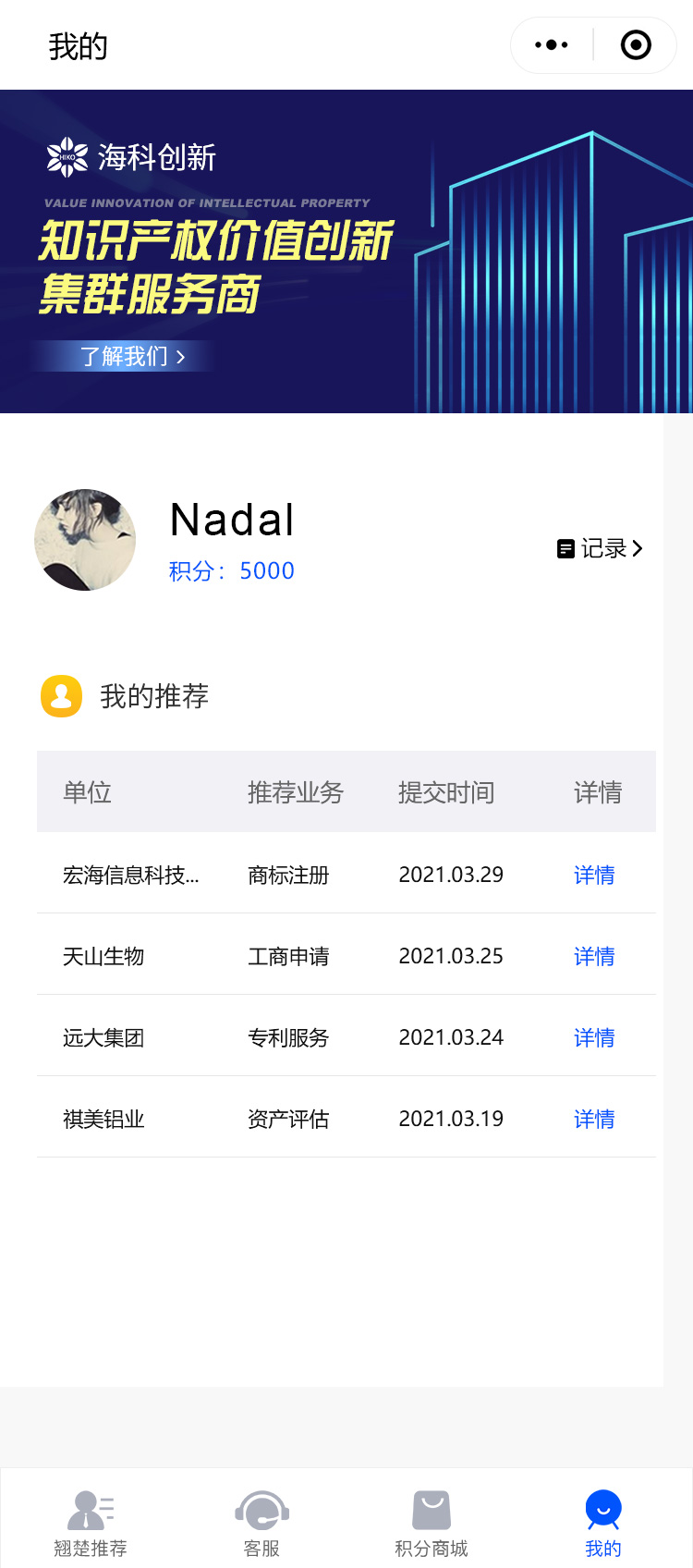
Task: Tap Nadal's profile avatar
Action: pyautogui.click(x=85, y=540)
